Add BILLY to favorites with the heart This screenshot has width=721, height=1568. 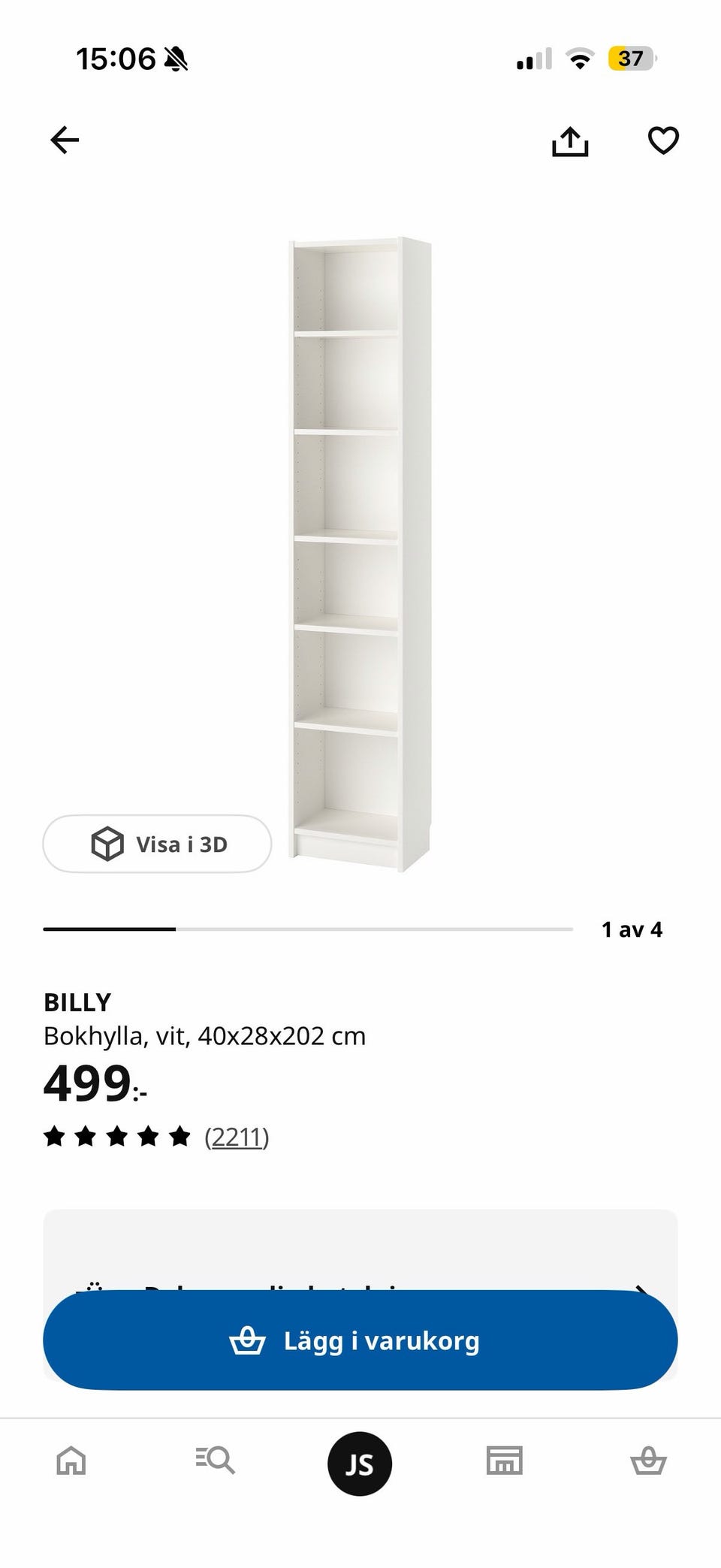663,140
